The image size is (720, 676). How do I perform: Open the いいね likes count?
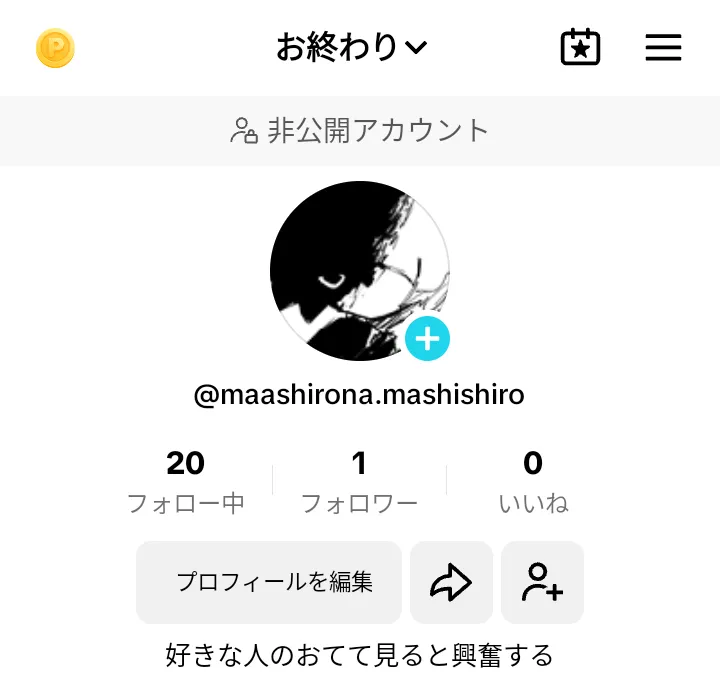pos(533,480)
